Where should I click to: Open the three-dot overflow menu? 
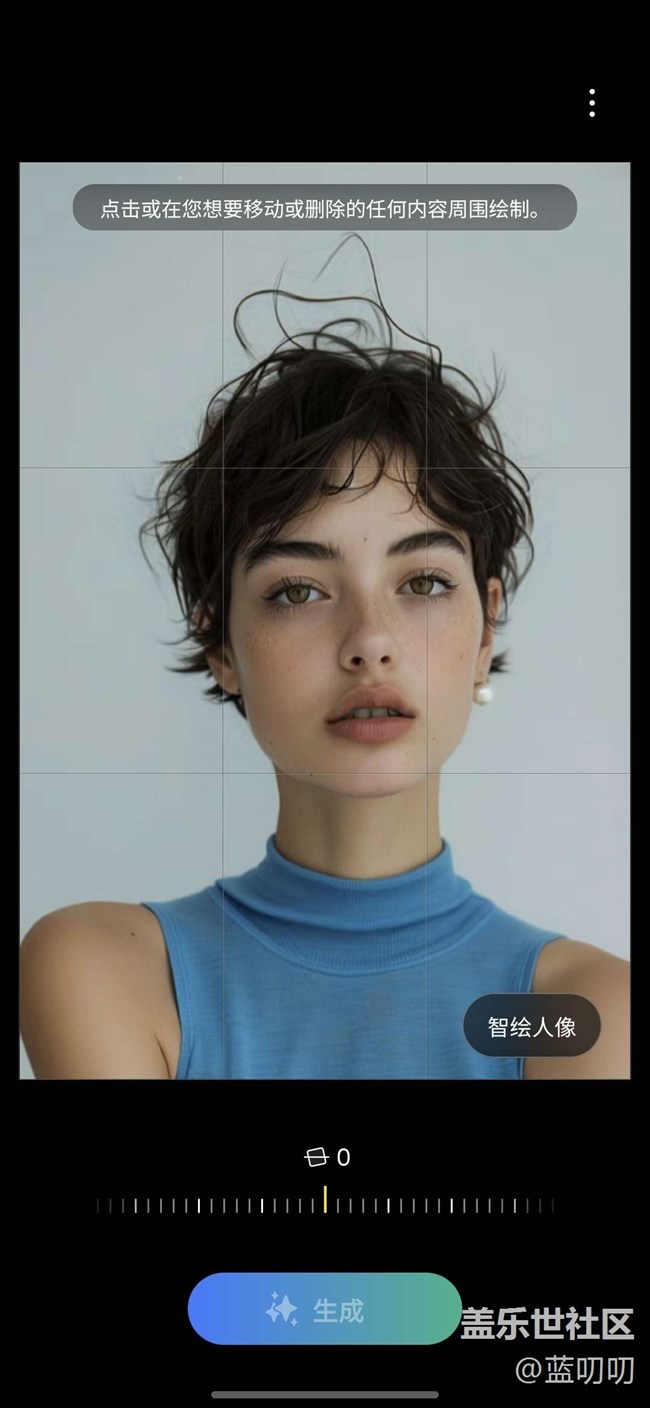pyautogui.click(x=592, y=103)
